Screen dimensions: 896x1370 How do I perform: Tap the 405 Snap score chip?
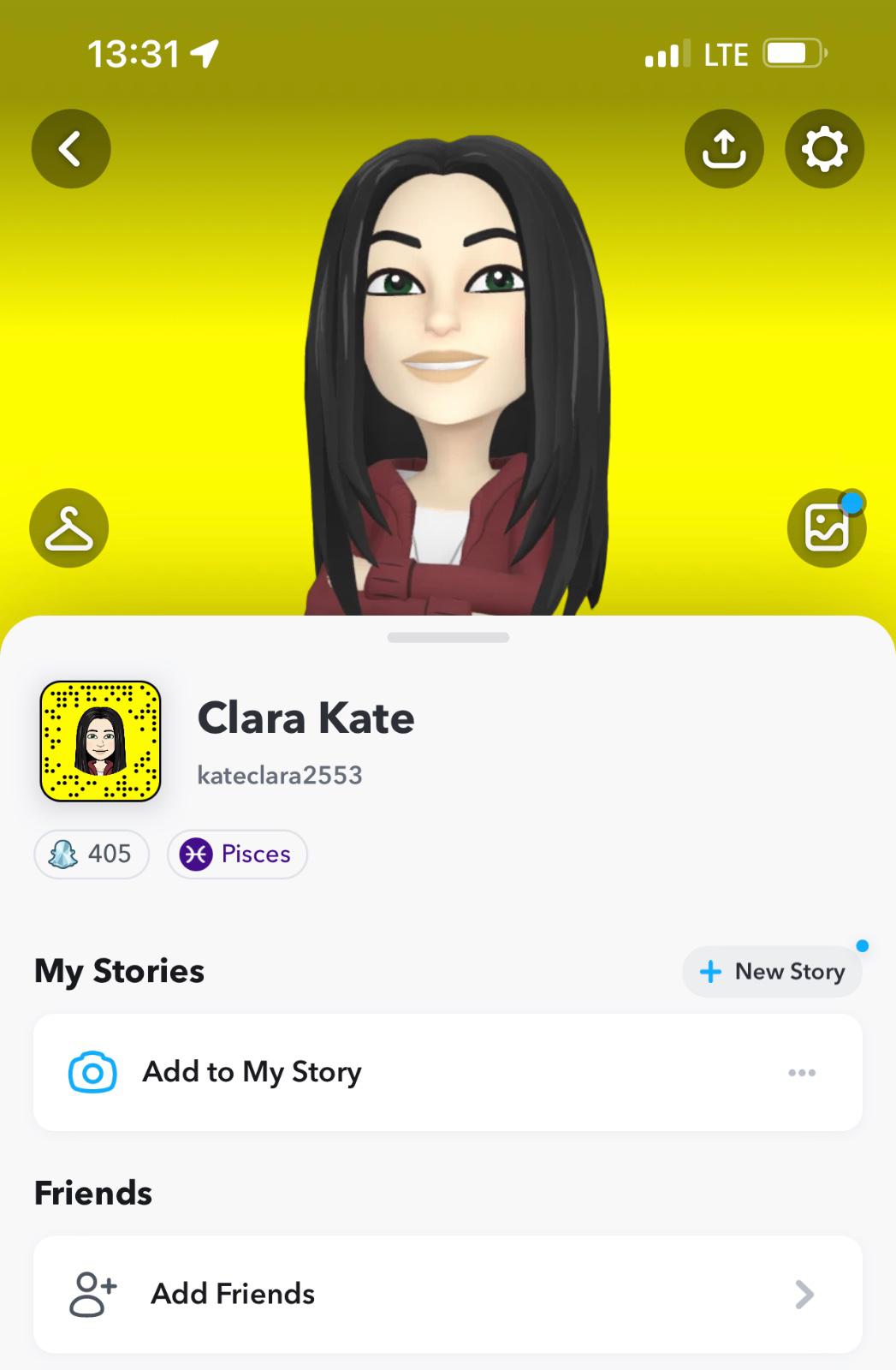pos(92,854)
